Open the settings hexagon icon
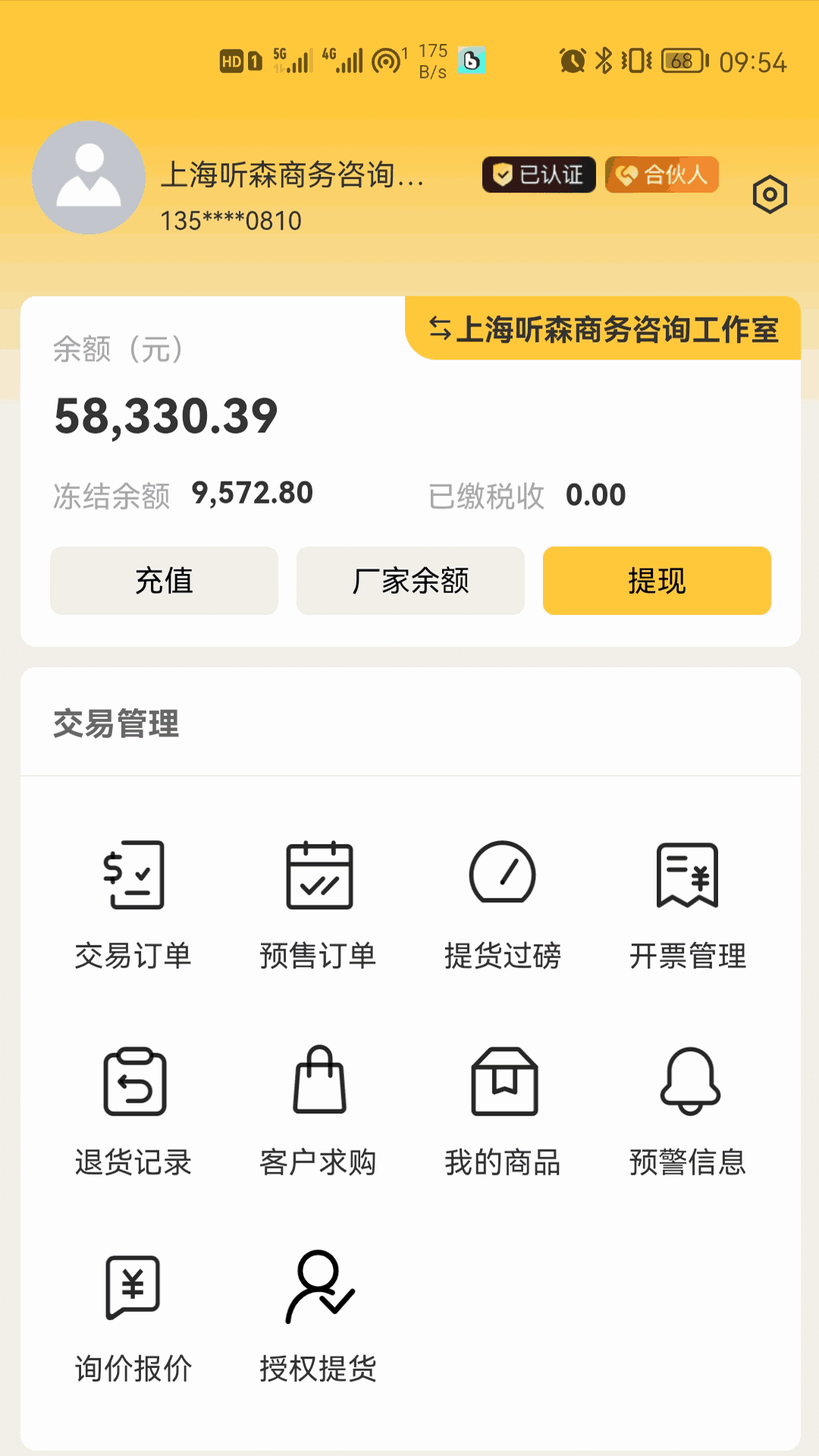819x1456 pixels. [x=770, y=194]
